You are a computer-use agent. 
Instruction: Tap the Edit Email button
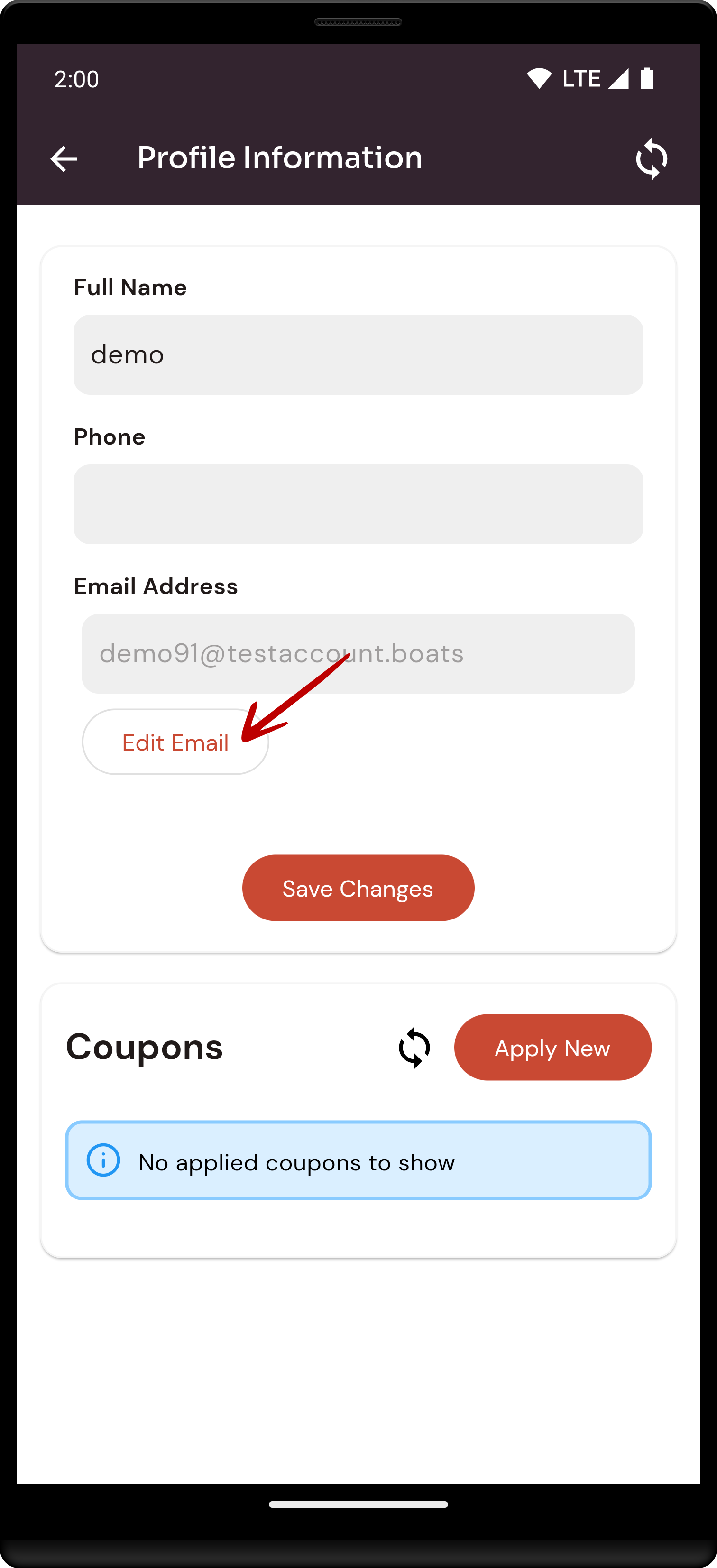175,742
